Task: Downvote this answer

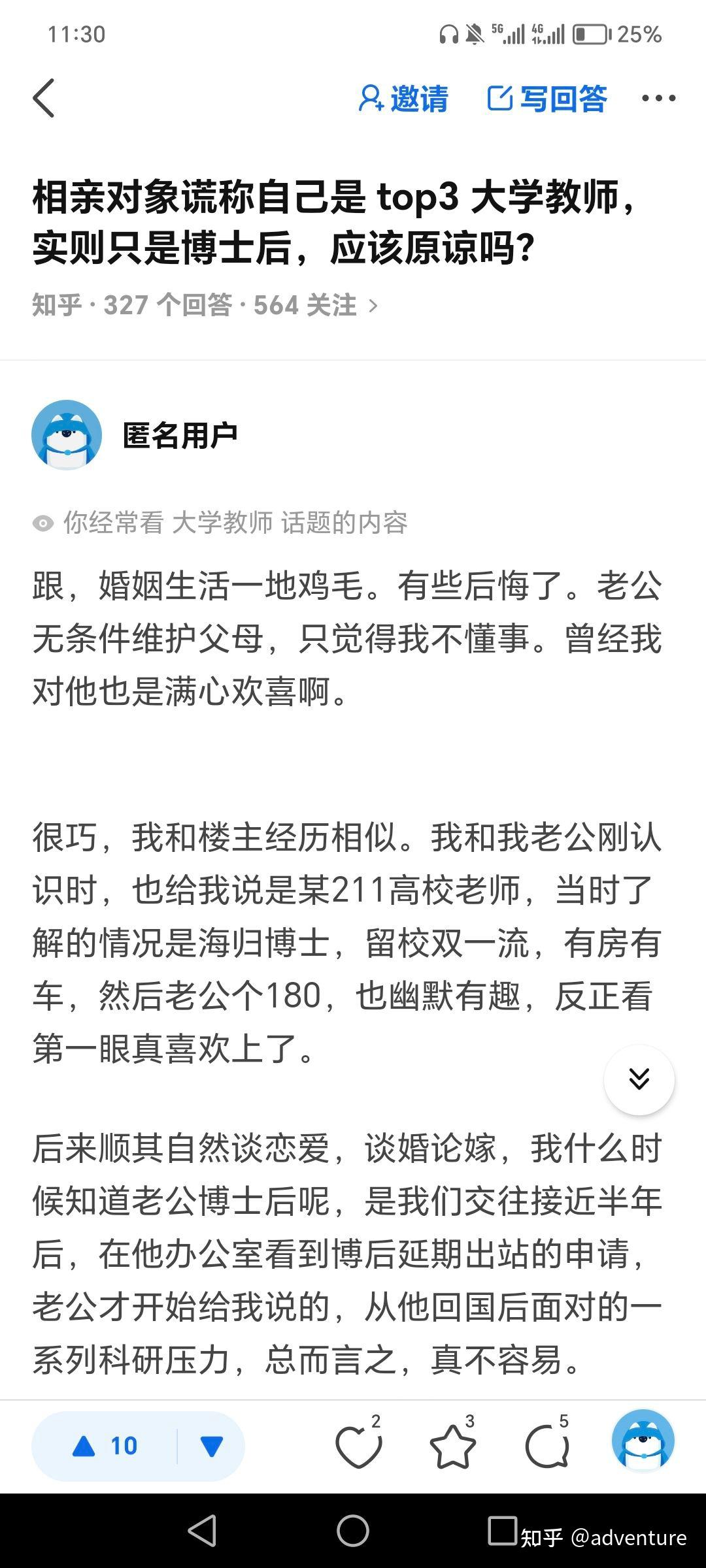Action: (x=211, y=1446)
